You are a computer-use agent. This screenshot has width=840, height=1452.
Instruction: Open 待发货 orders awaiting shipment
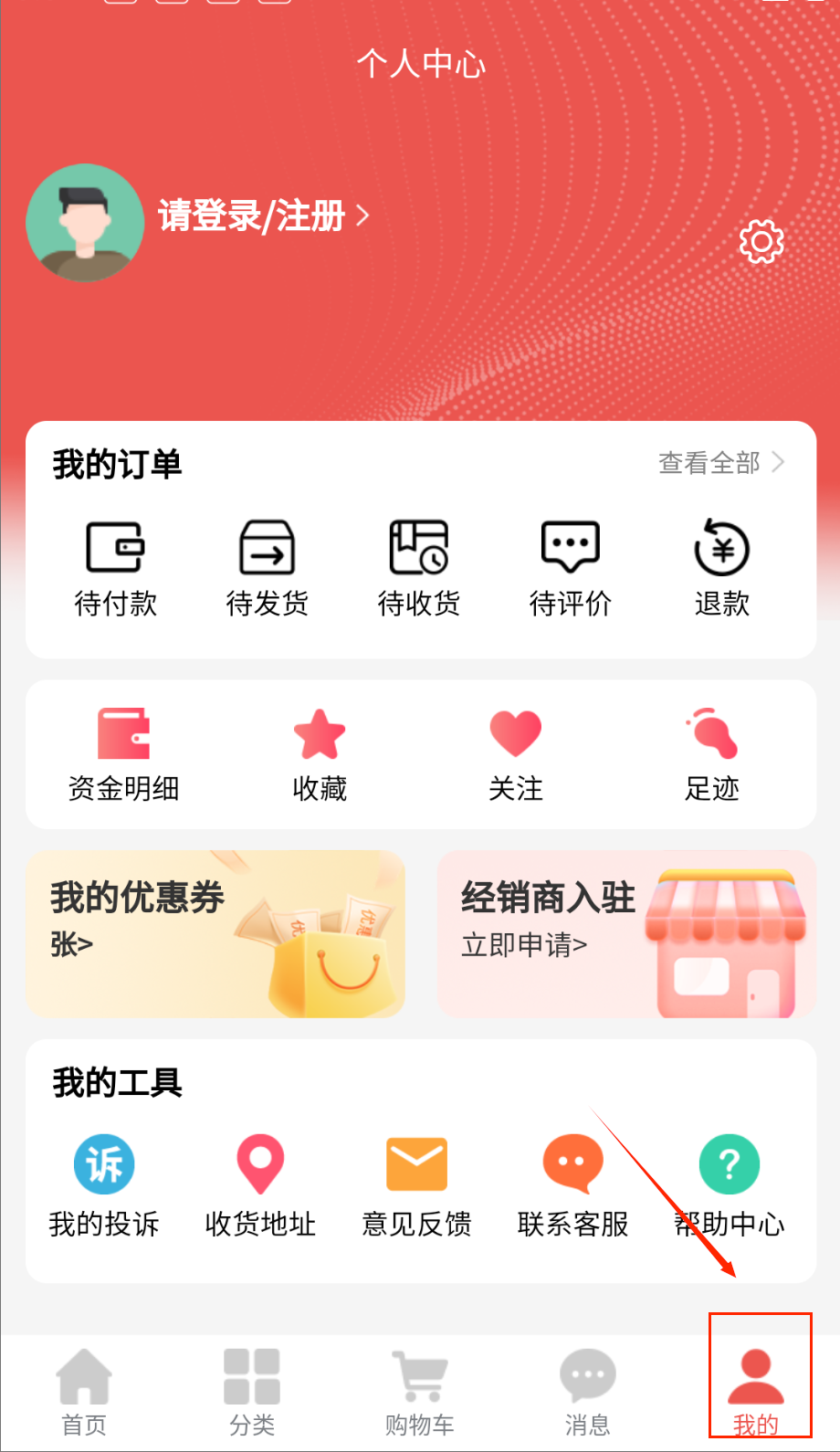point(267,567)
